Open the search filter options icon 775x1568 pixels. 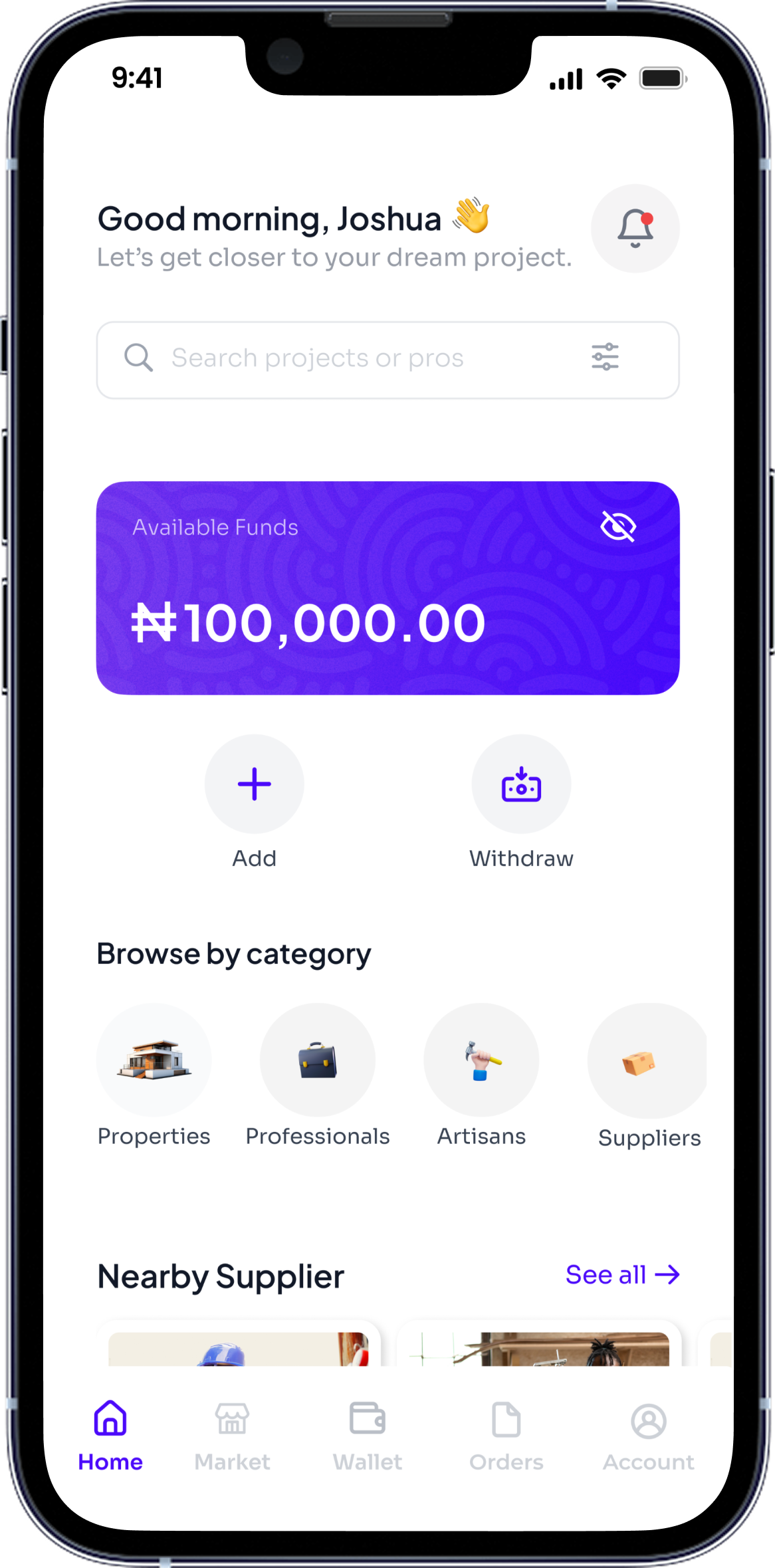click(605, 358)
